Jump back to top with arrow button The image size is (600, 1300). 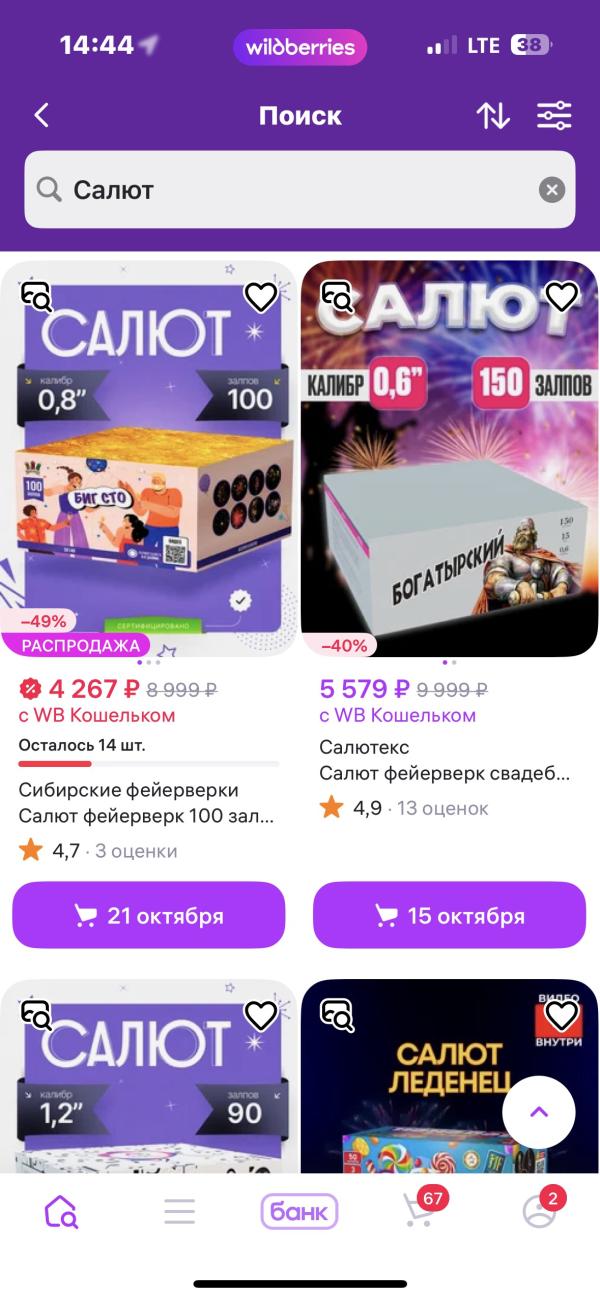(x=538, y=1112)
